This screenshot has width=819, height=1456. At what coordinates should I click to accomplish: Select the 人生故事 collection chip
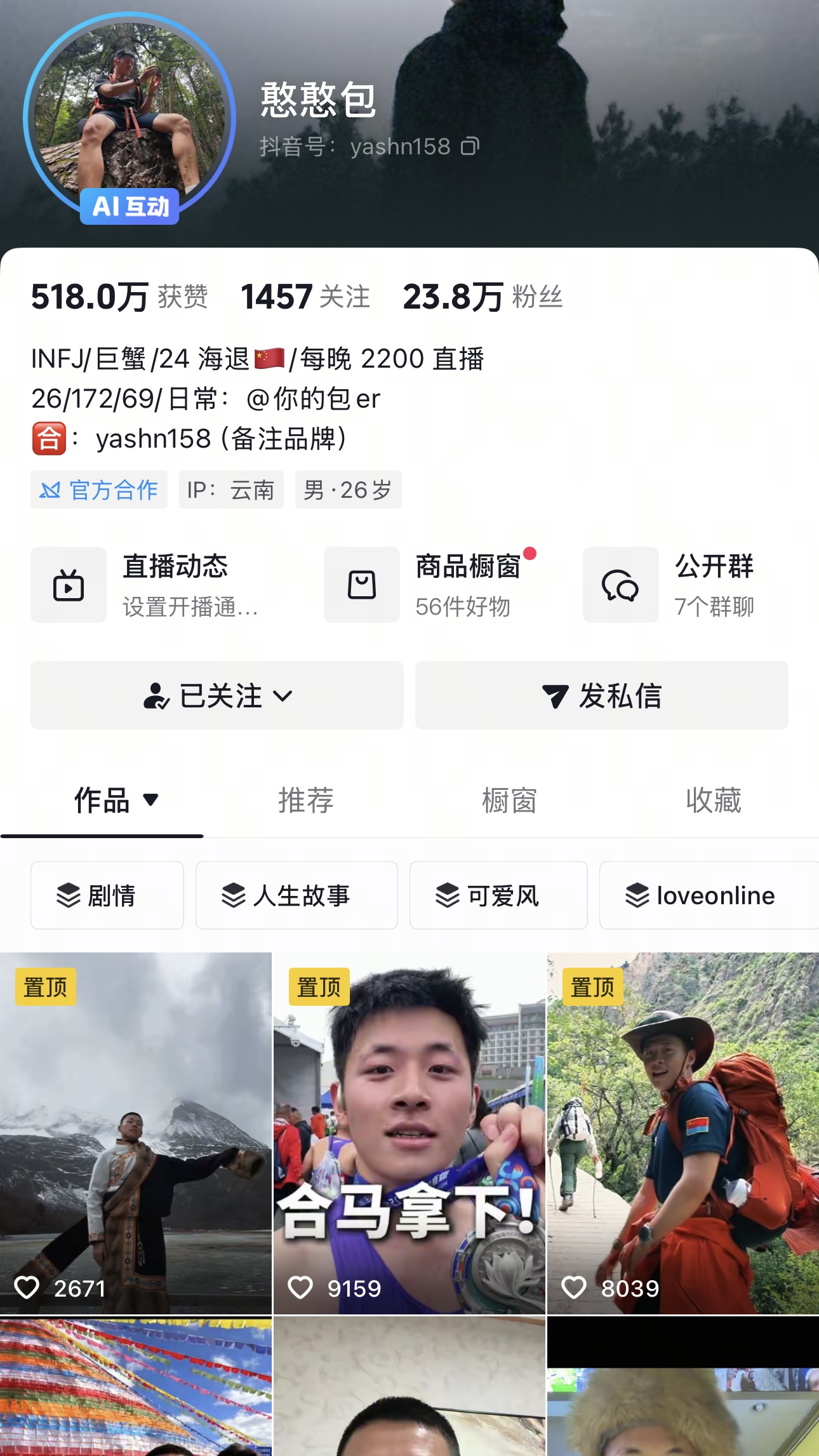pos(296,895)
